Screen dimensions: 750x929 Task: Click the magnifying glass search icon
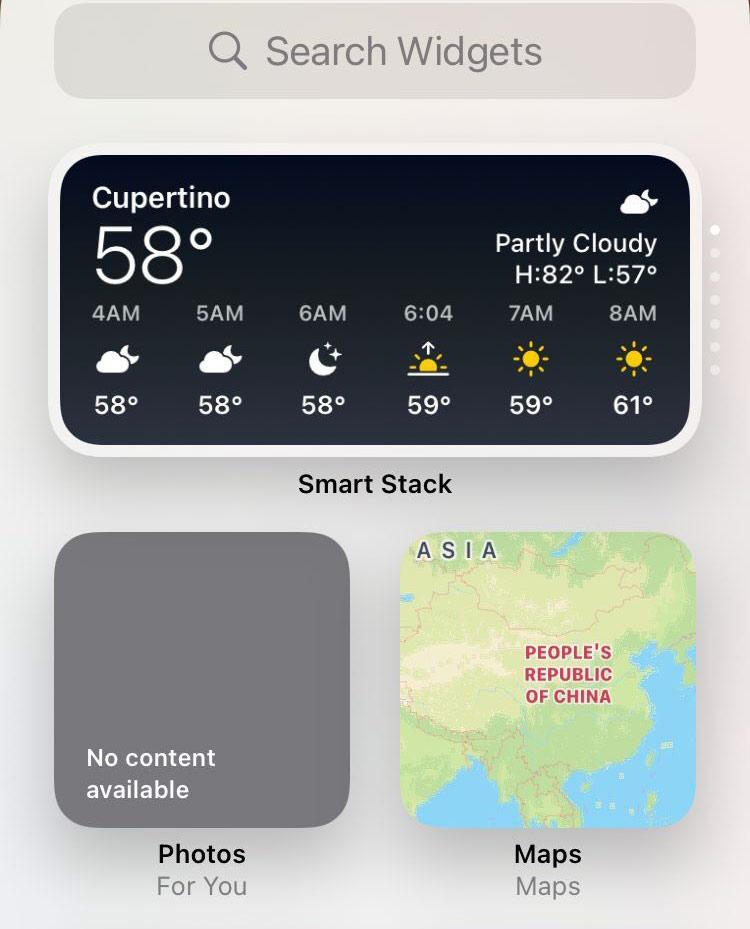pyautogui.click(x=229, y=51)
